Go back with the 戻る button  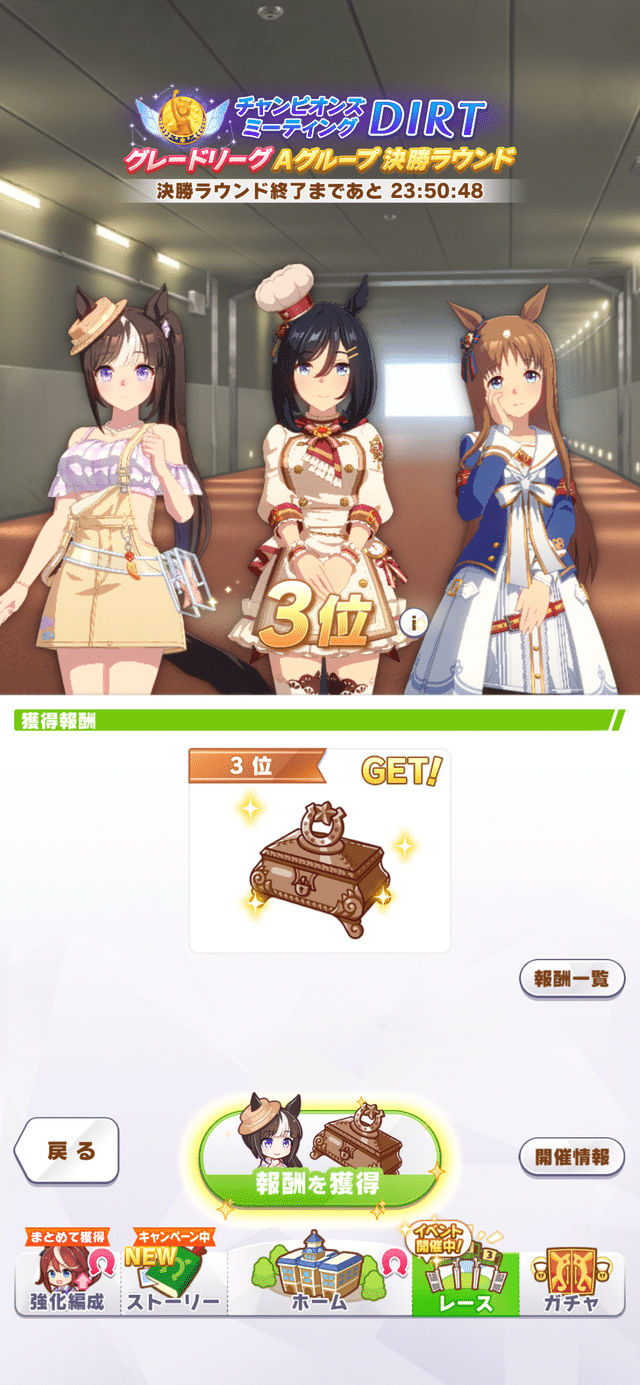click(69, 1152)
